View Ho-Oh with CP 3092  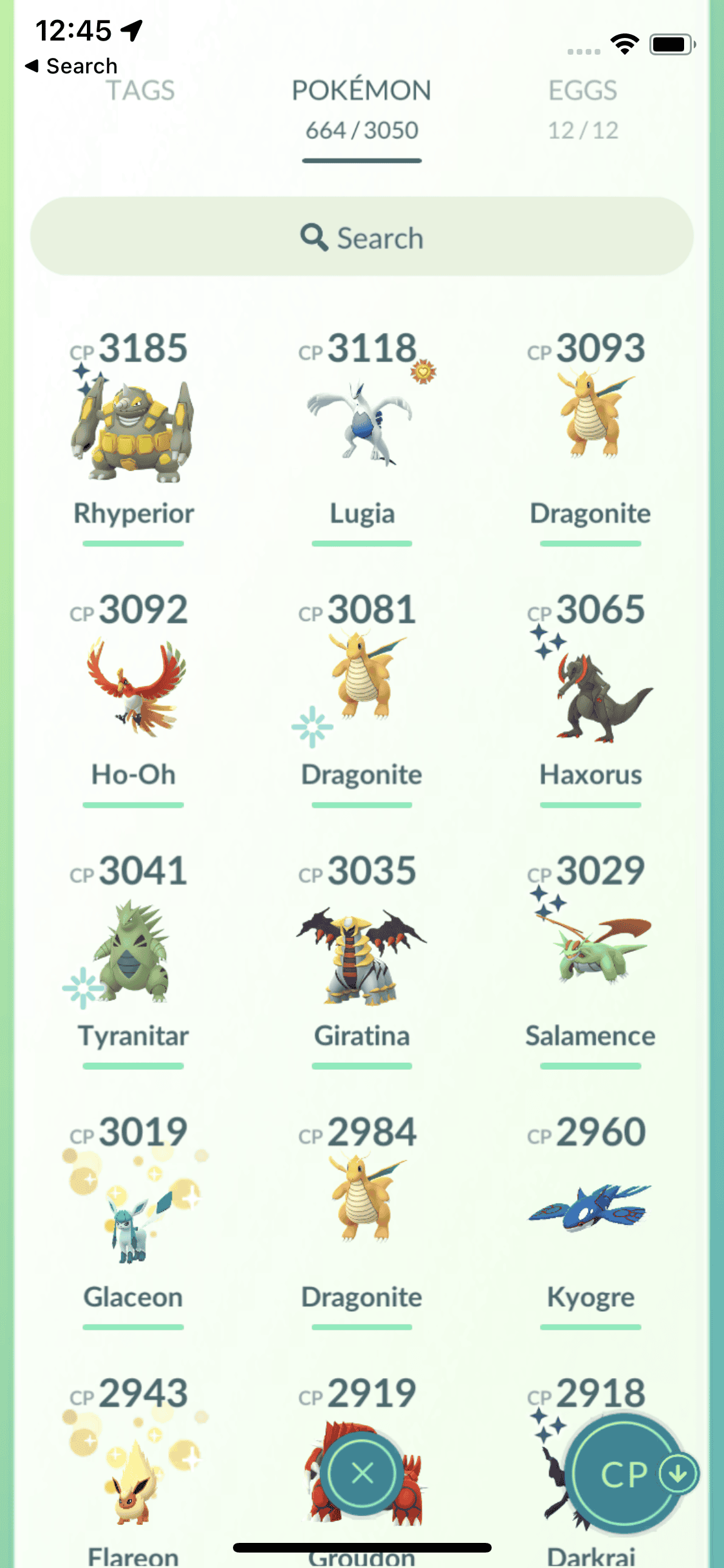pos(133,686)
